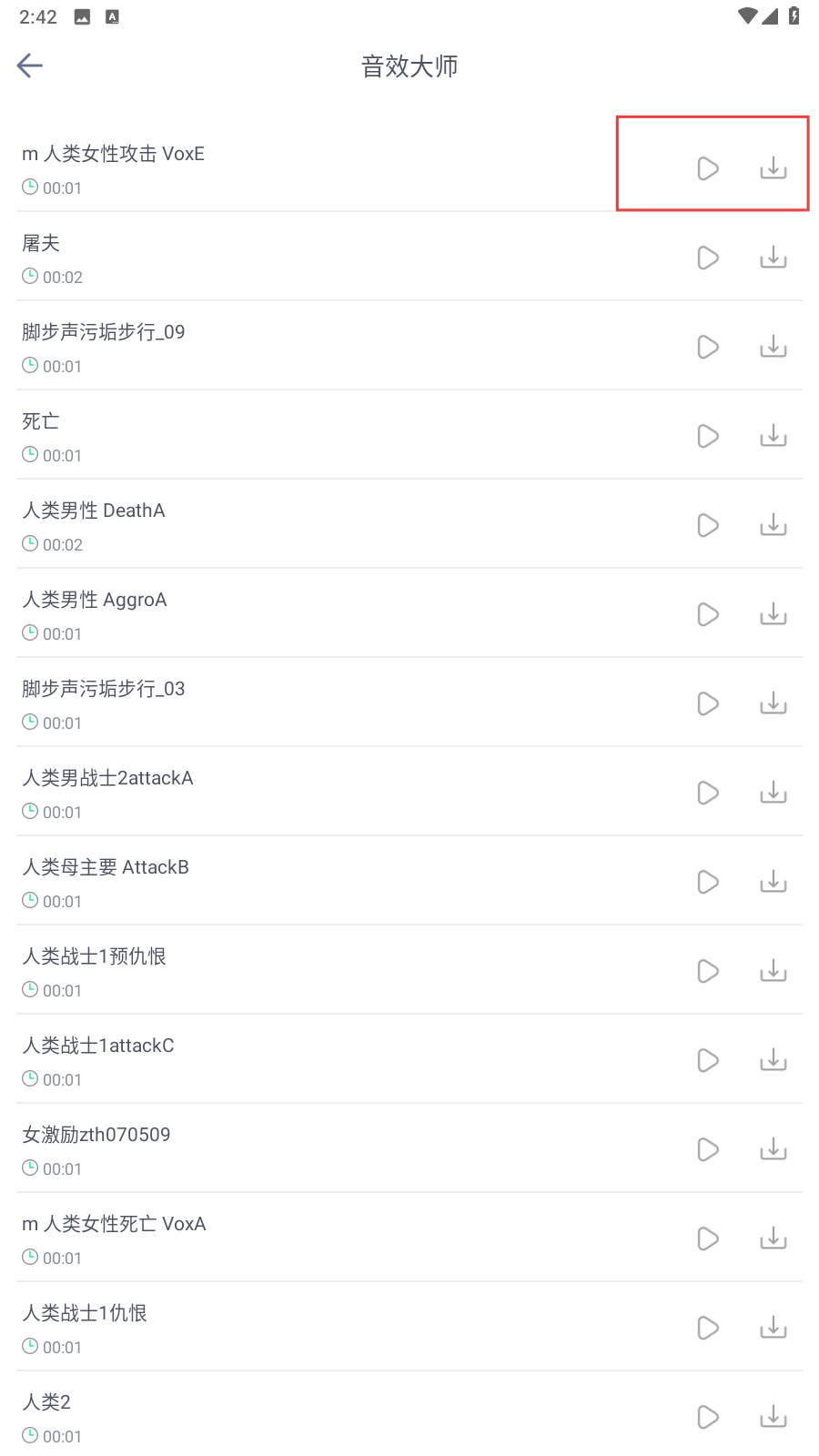Download the 屠夫 sound effect
The height and width of the screenshot is (1456, 819).
click(773, 257)
